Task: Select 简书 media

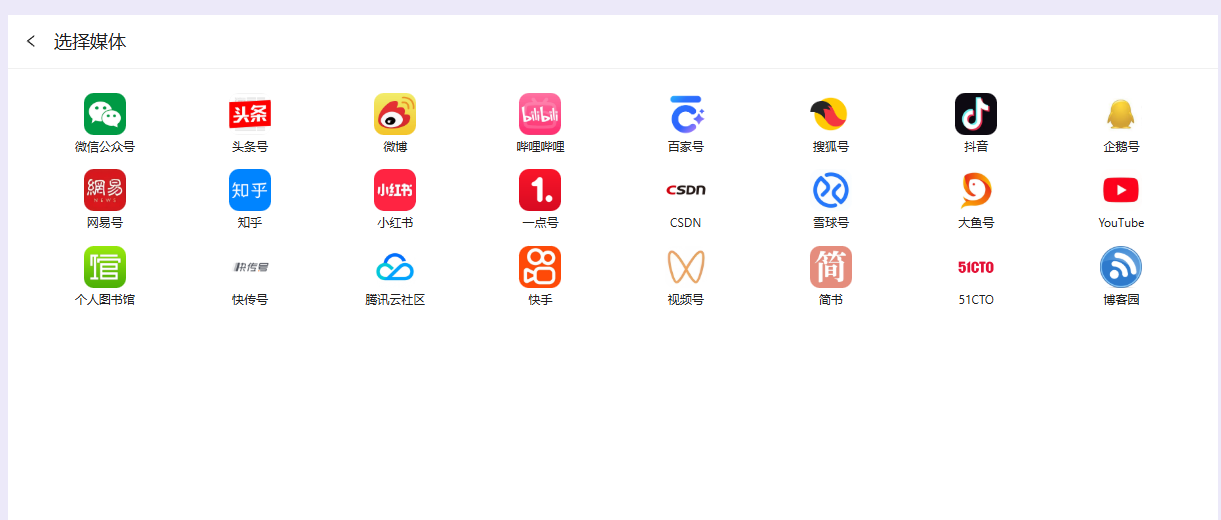Action: tap(831, 267)
